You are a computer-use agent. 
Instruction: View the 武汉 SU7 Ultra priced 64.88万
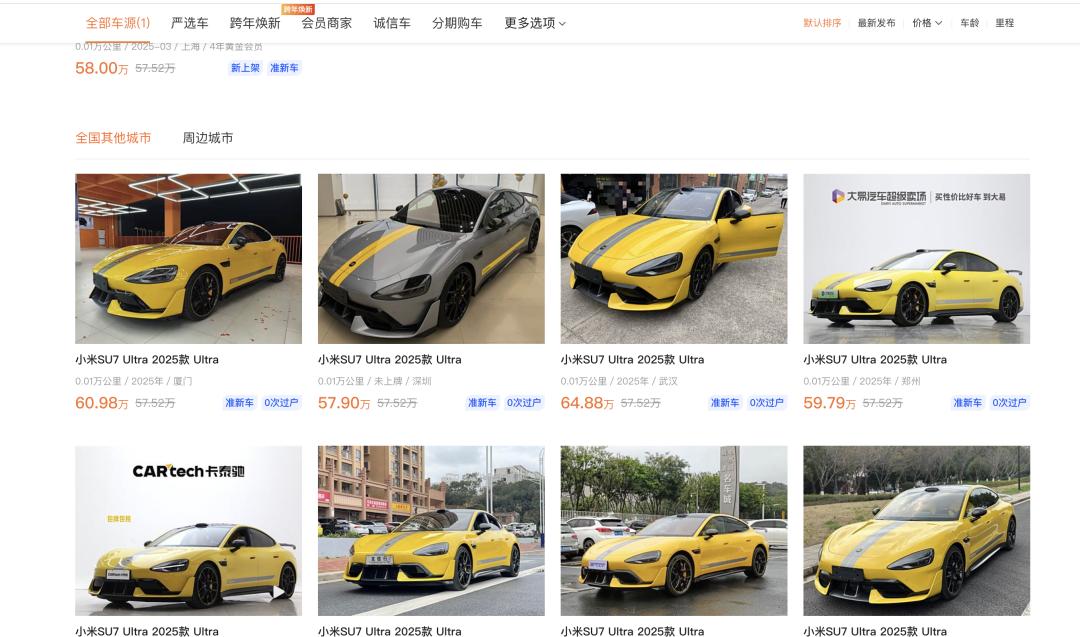[674, 259]
